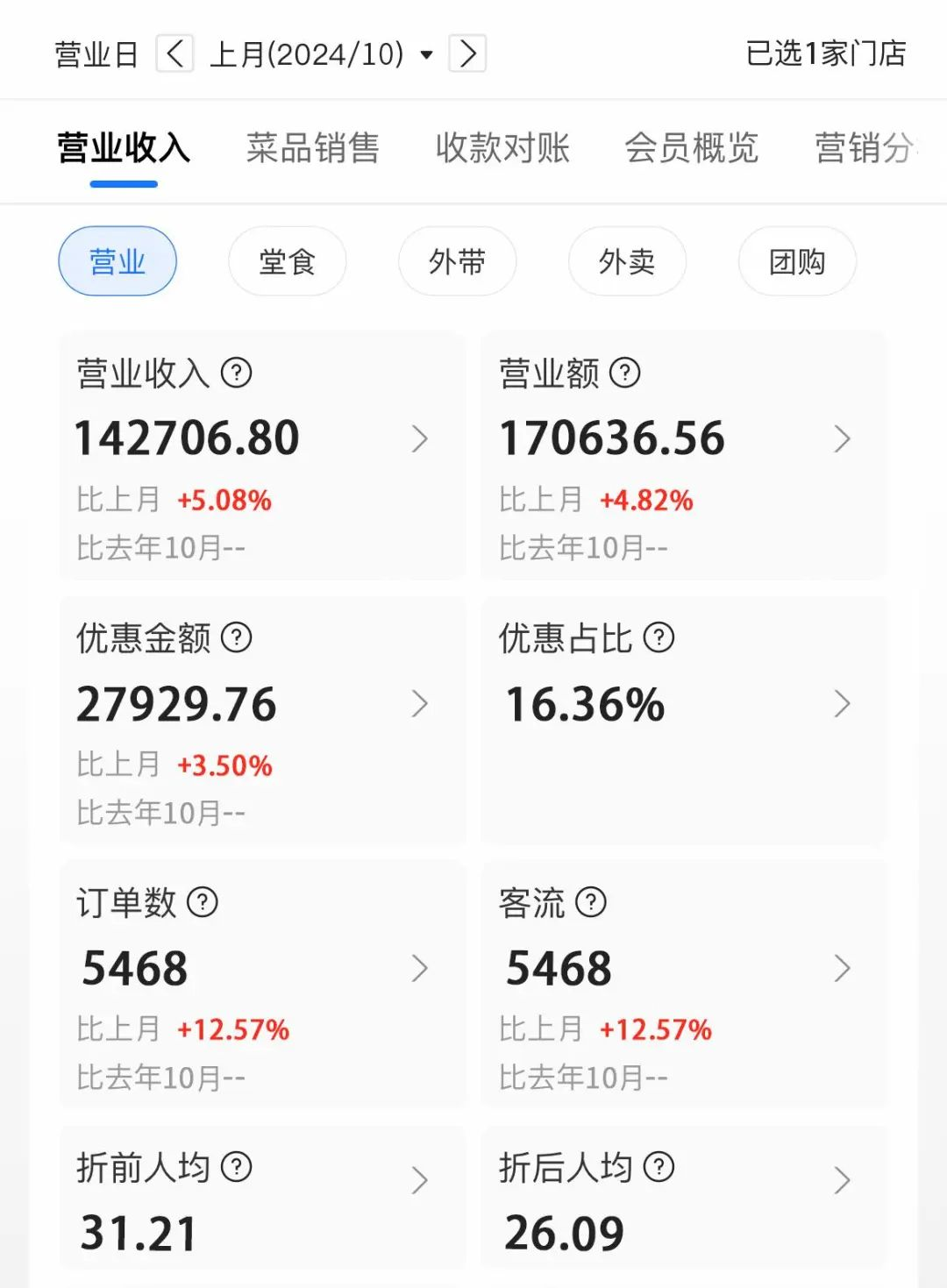Image resolution: width=947 pixels, height=1288 pixels.
Task: Switch to the 菜品销售 tab
Action: pos(312,147)
